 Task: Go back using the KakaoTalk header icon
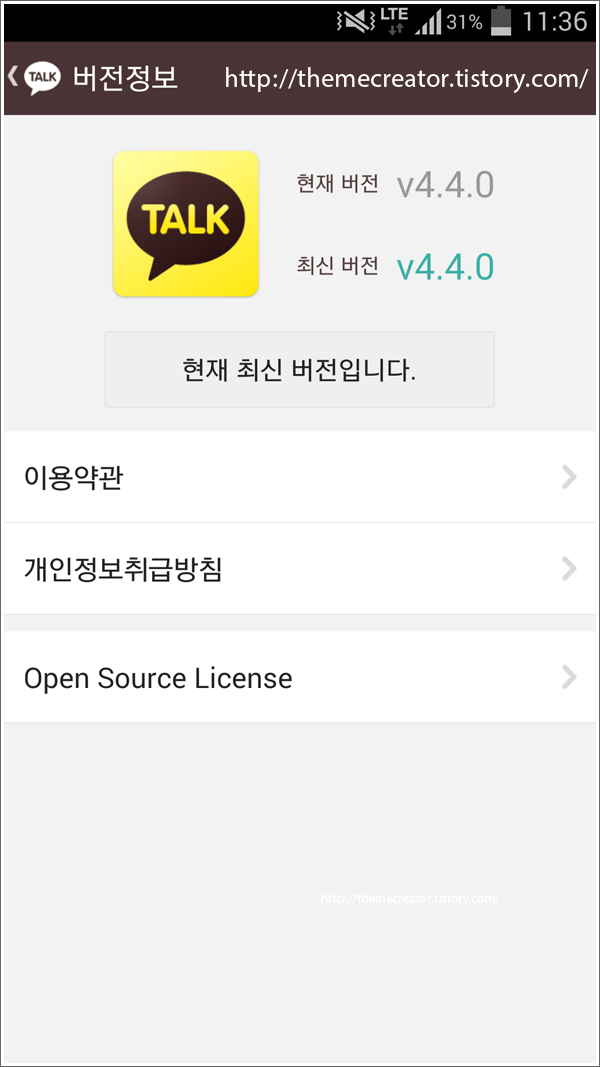tap(35, 78)
